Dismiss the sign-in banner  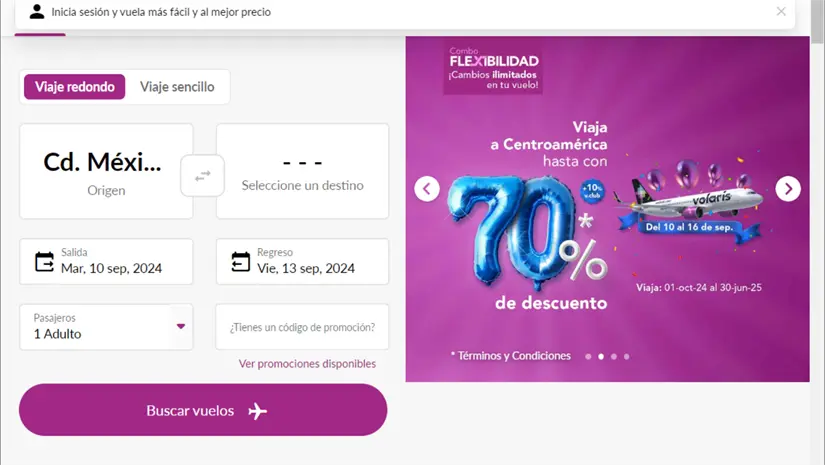point(781,12)
